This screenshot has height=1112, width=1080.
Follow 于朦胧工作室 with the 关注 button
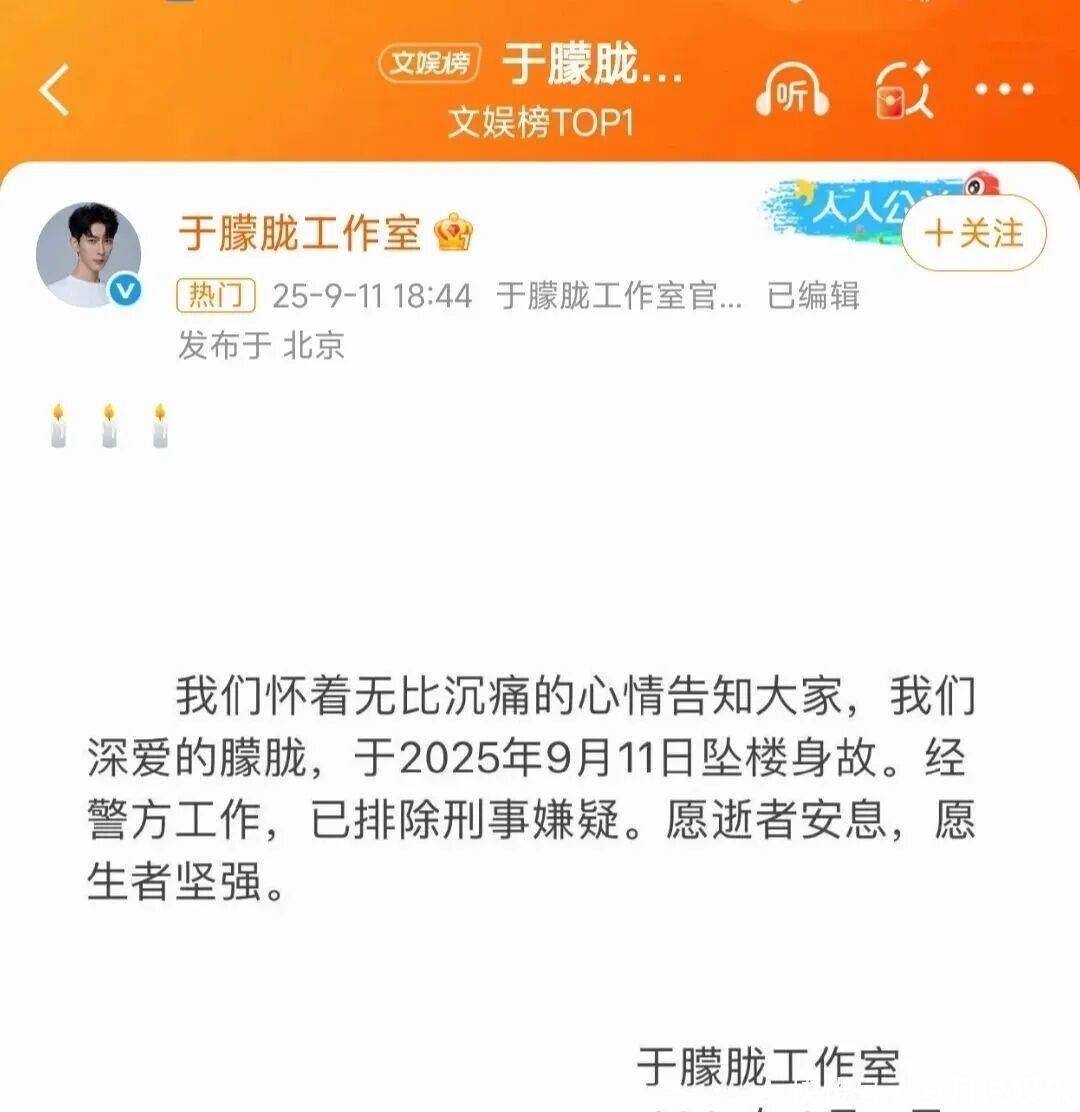974,234
